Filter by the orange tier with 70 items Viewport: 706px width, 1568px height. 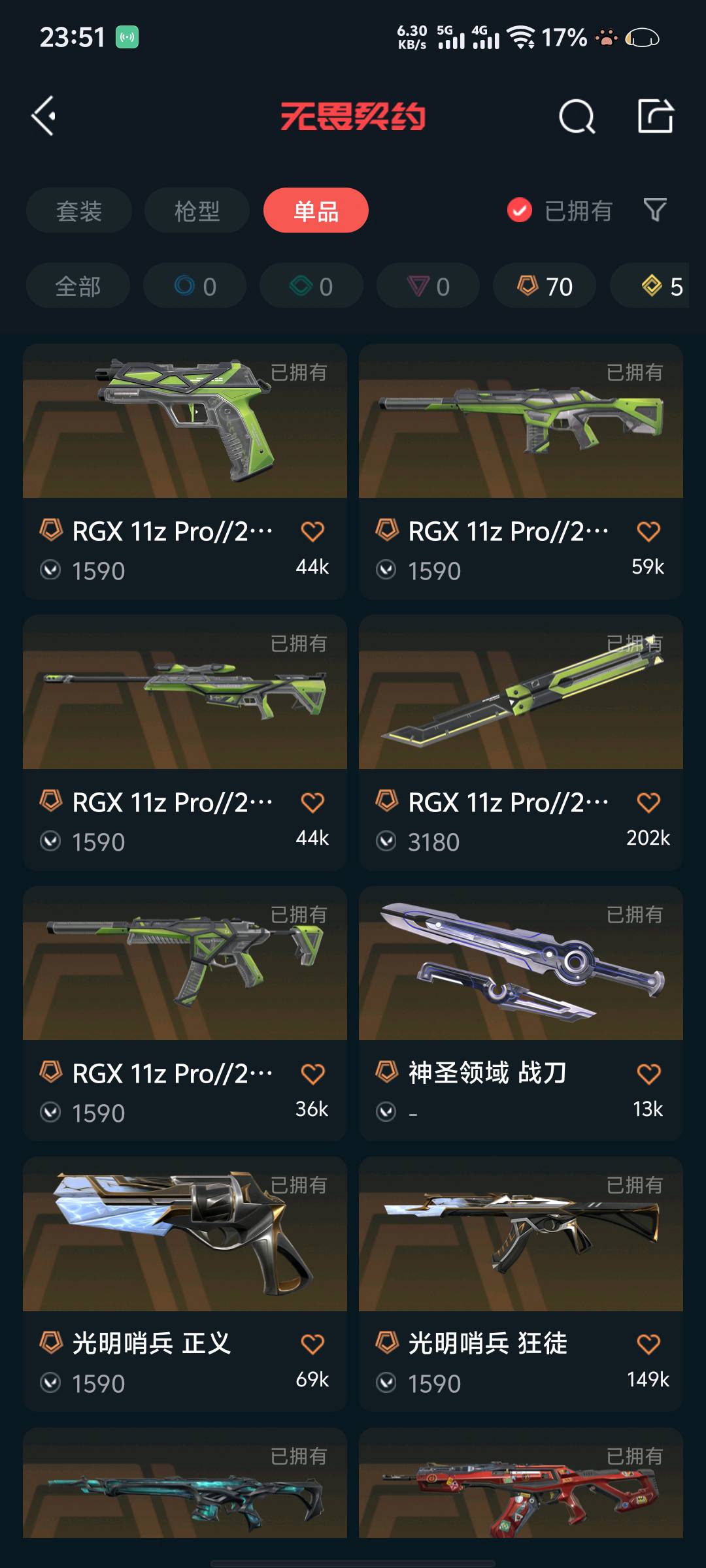545,286
